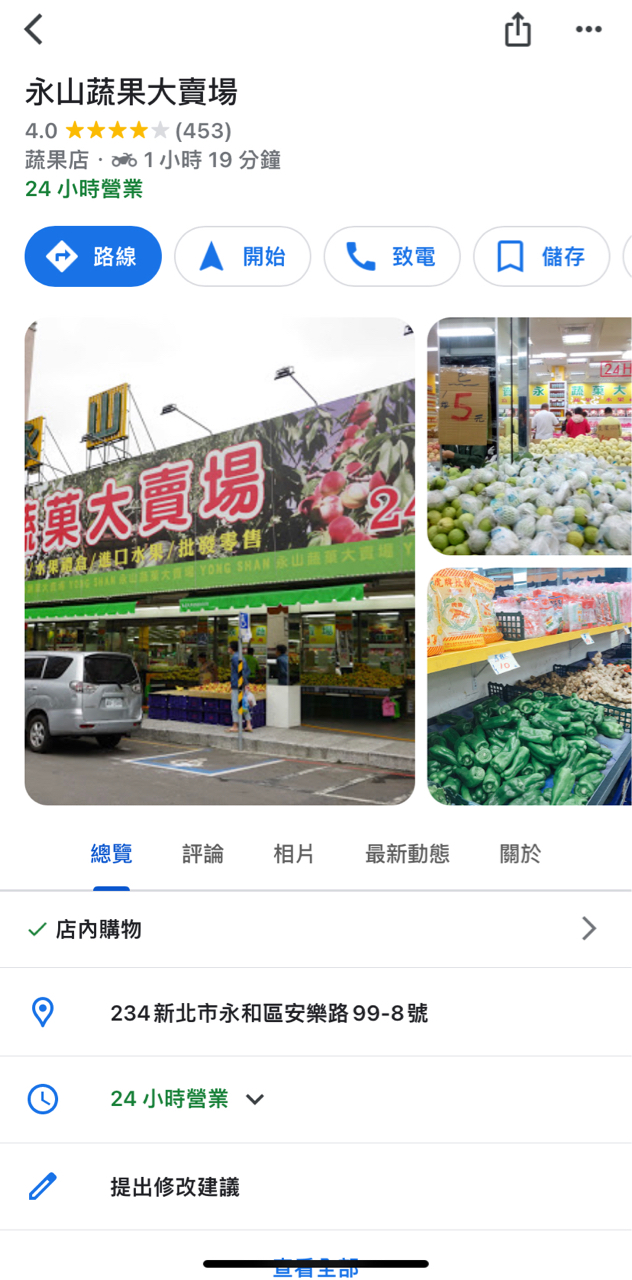Share this place

(517, 30)
